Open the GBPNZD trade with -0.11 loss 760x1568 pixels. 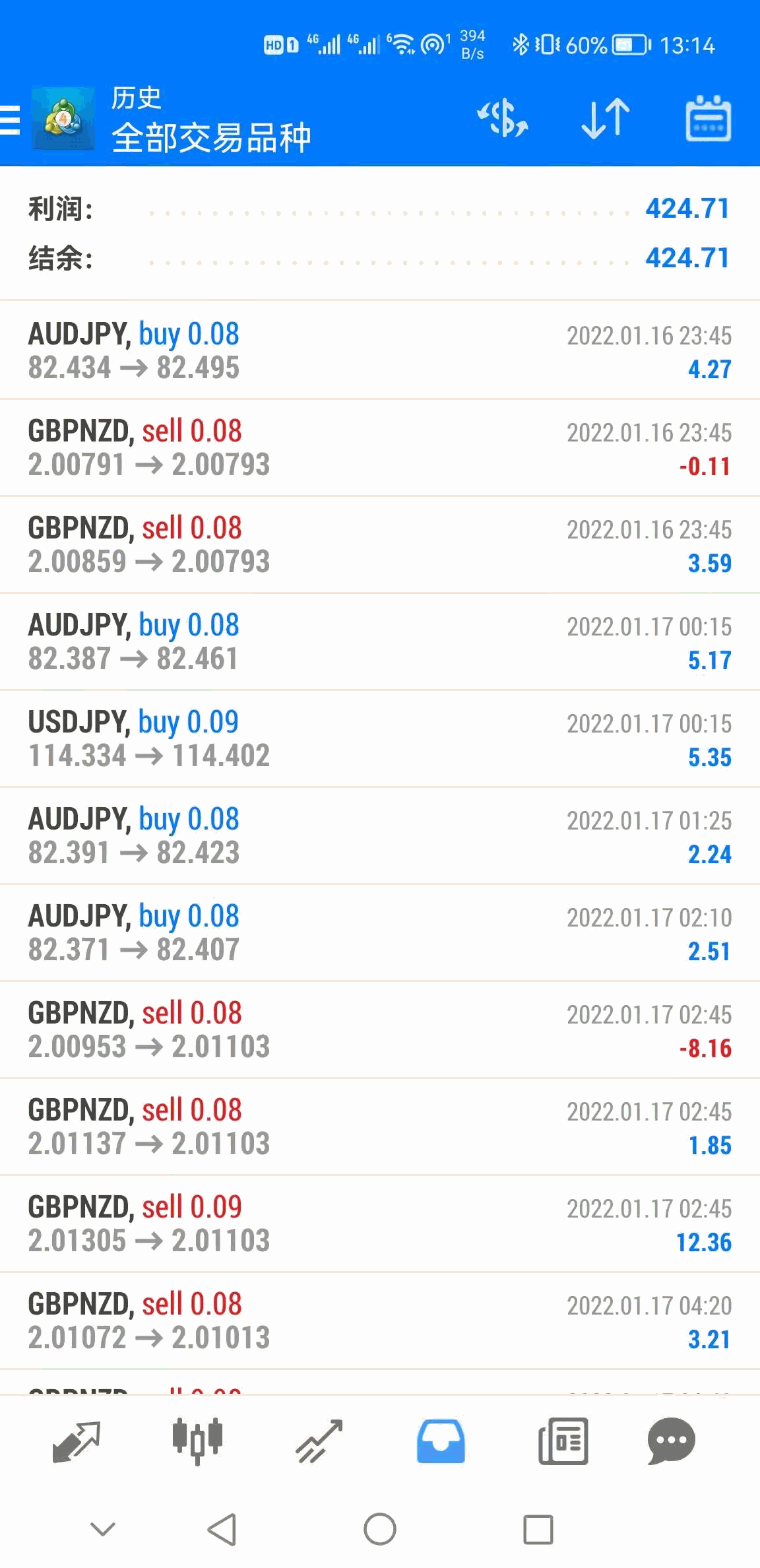click(380, 448)
